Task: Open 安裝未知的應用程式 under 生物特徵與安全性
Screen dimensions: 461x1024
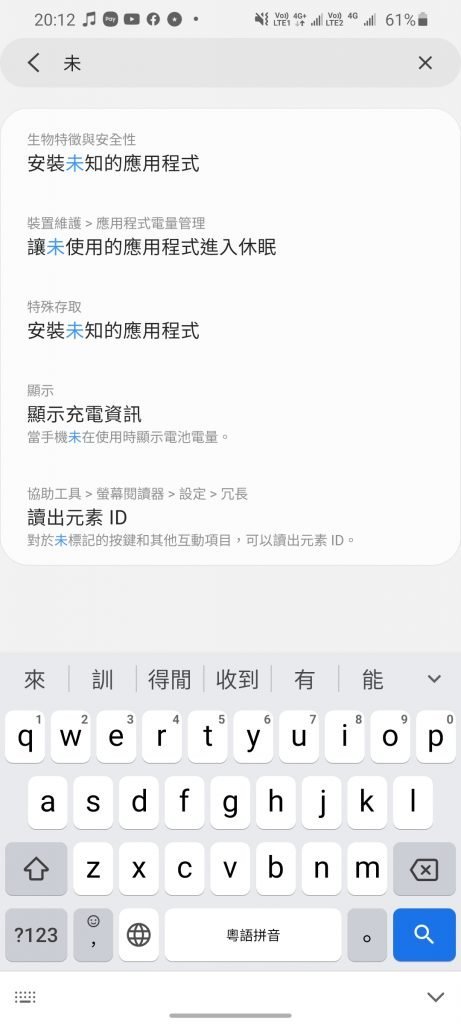Action: (x=230, y=153)
